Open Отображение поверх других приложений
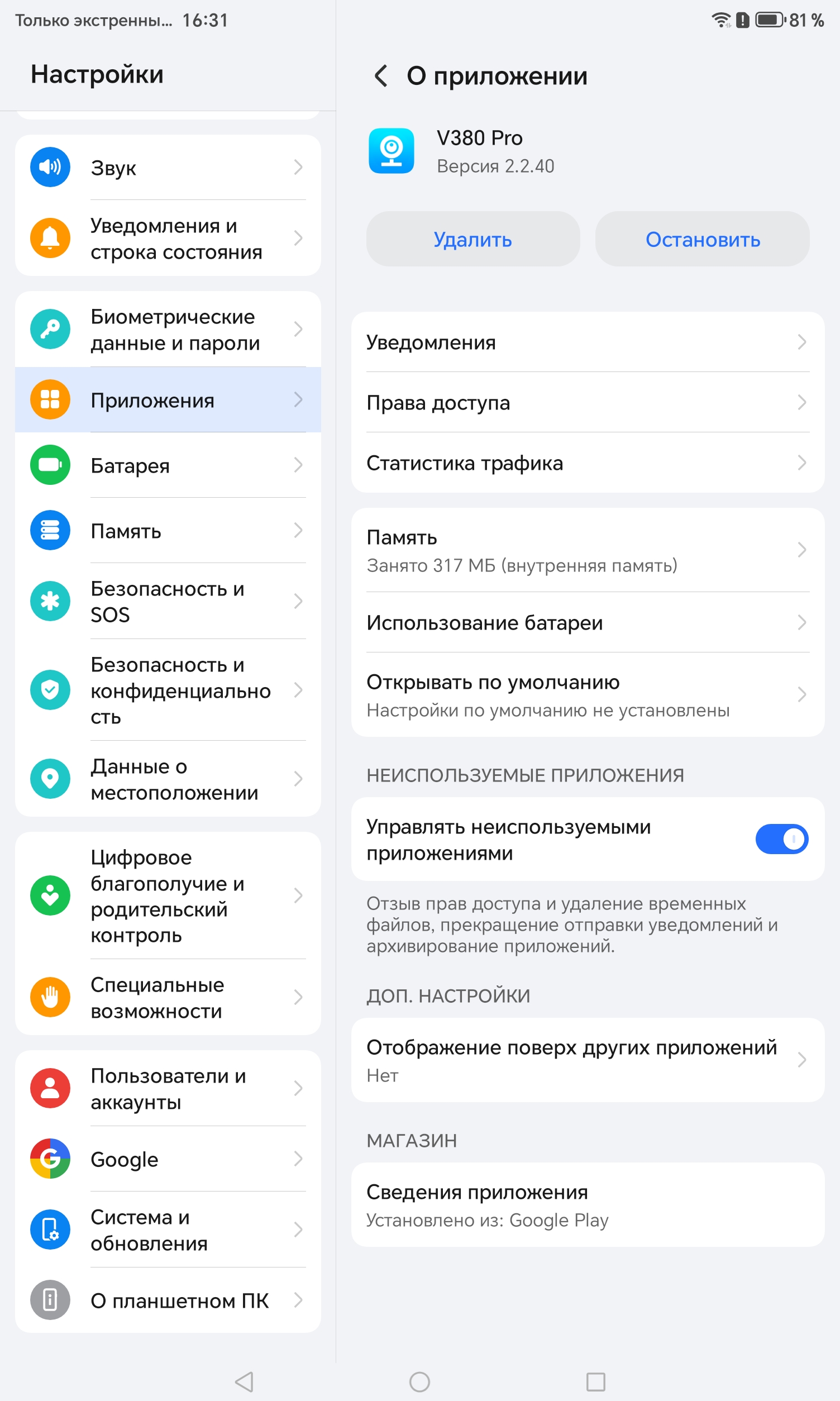Image resolution: width=840 pixels, height=1401 pixels. 587,1060
